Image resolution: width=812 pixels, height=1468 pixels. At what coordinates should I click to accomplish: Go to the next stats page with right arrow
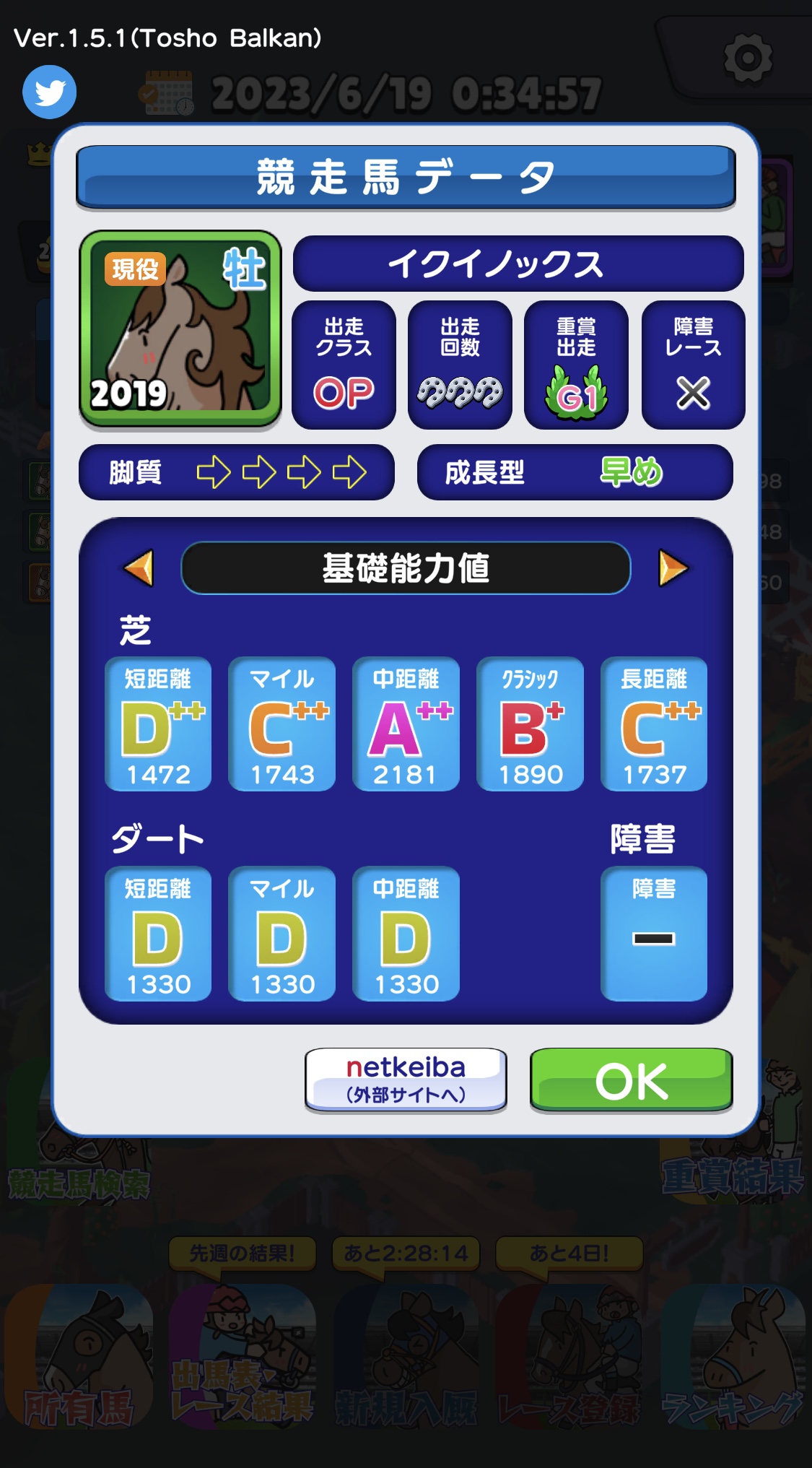[673, 568]
